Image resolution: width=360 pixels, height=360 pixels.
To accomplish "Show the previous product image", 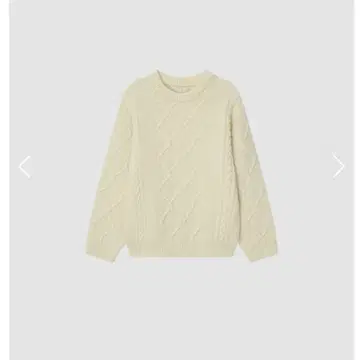I will [x=25, y=167].
